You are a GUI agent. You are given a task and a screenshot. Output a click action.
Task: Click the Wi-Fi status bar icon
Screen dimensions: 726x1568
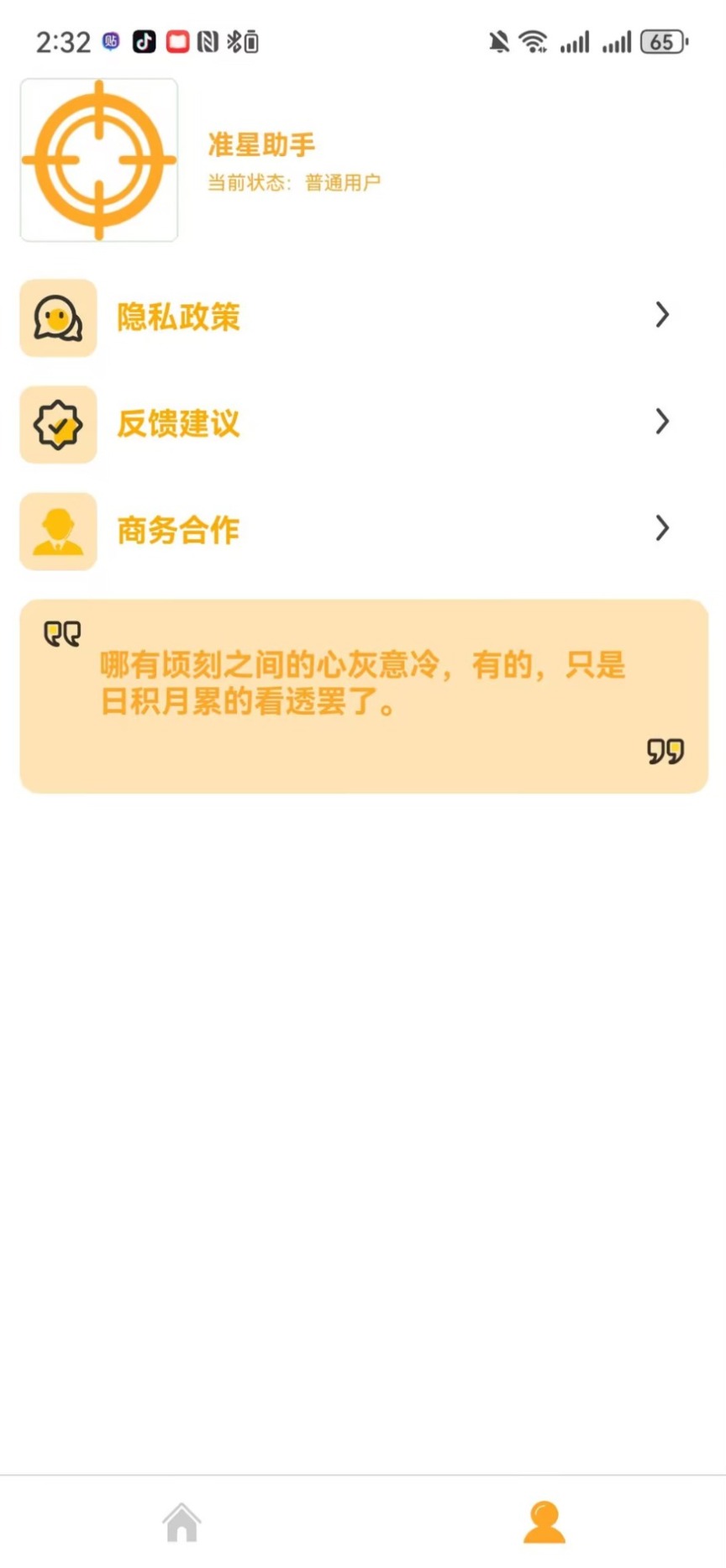(x=534, y=41)
